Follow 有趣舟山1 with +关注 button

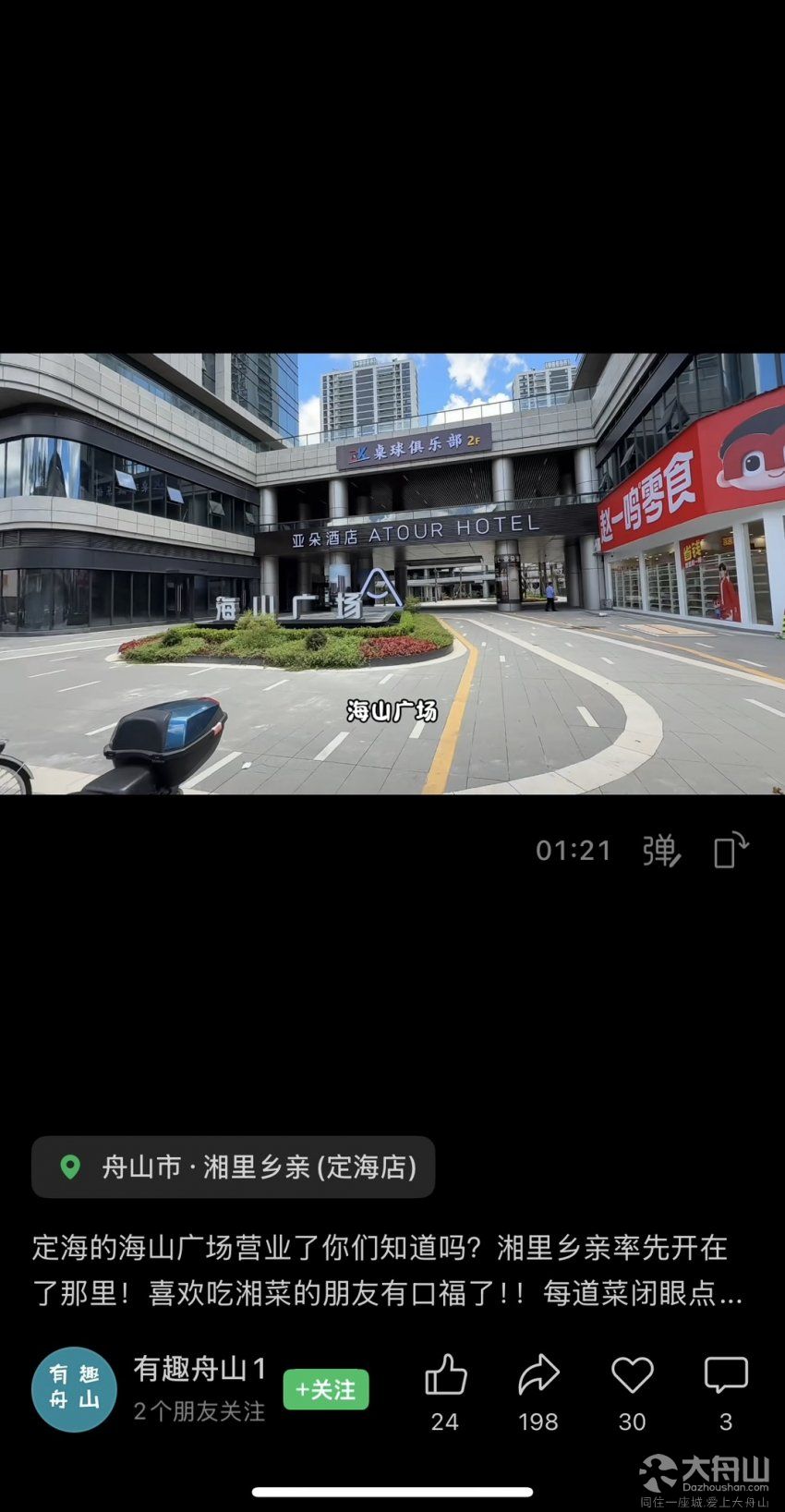pyautogui.click(x=326, y=1389)
